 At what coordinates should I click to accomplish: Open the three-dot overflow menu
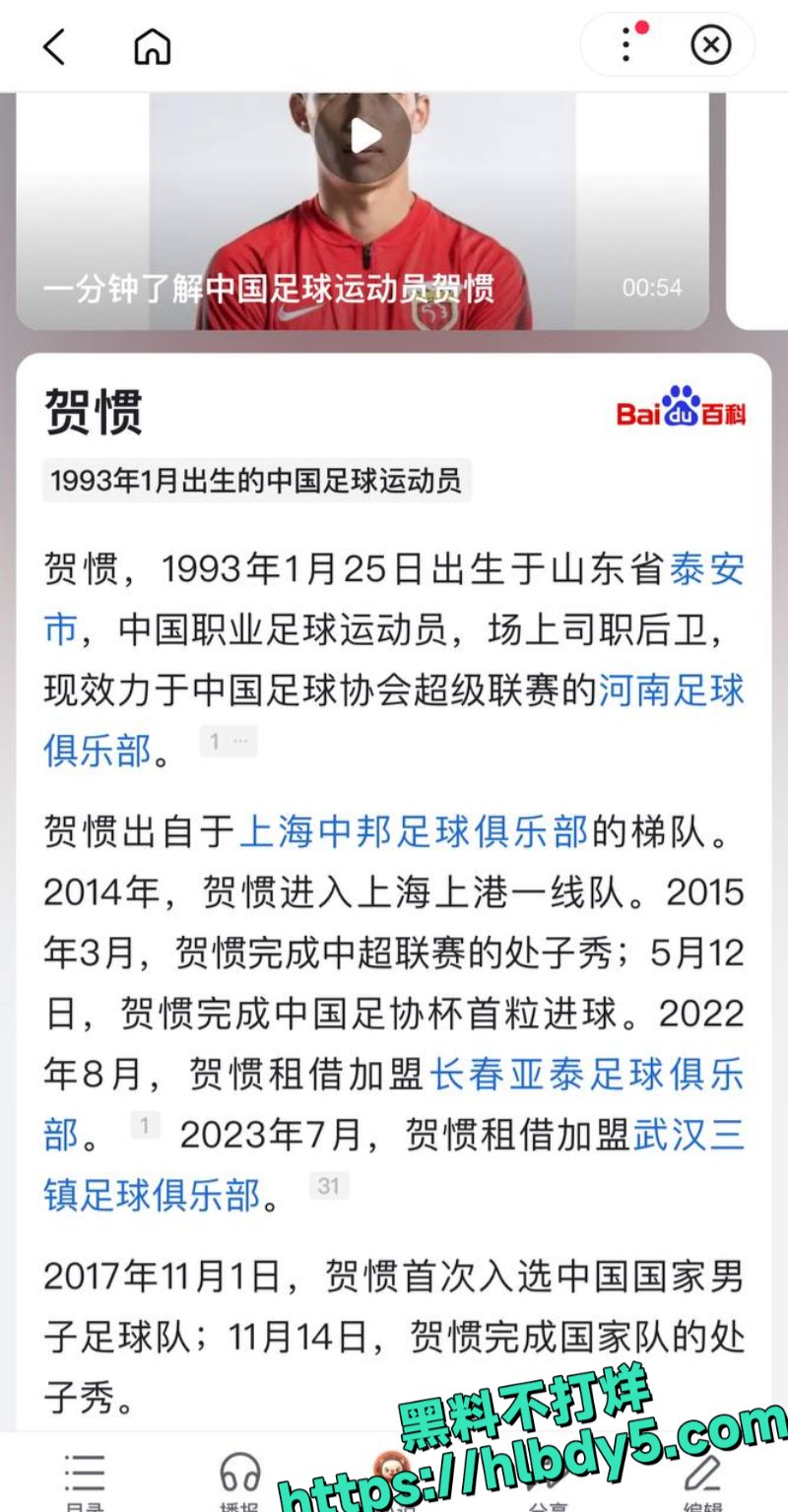(626, 45)
